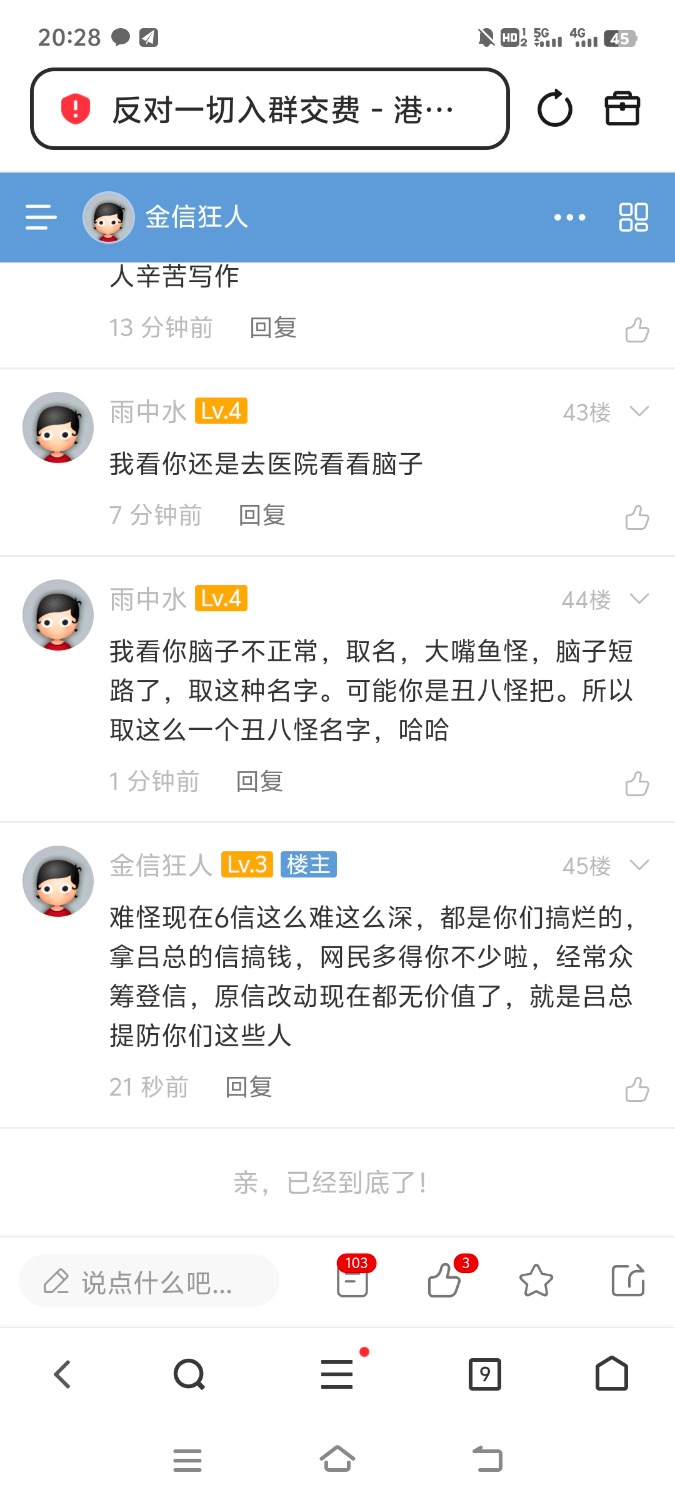Open the hamburger menu in the blue header
The image size is (675, 1500).
click(x=41, y=217)
